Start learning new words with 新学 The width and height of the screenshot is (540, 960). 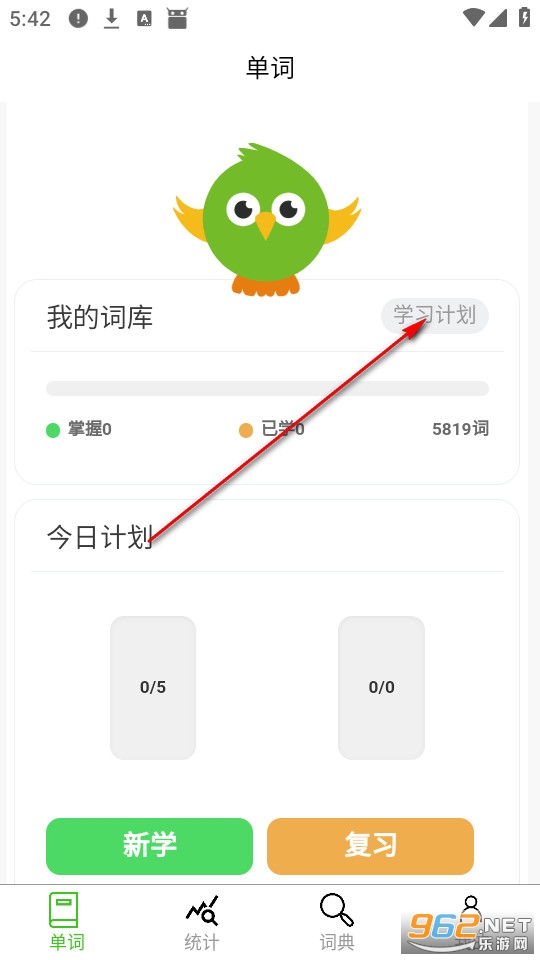(149, 846)
